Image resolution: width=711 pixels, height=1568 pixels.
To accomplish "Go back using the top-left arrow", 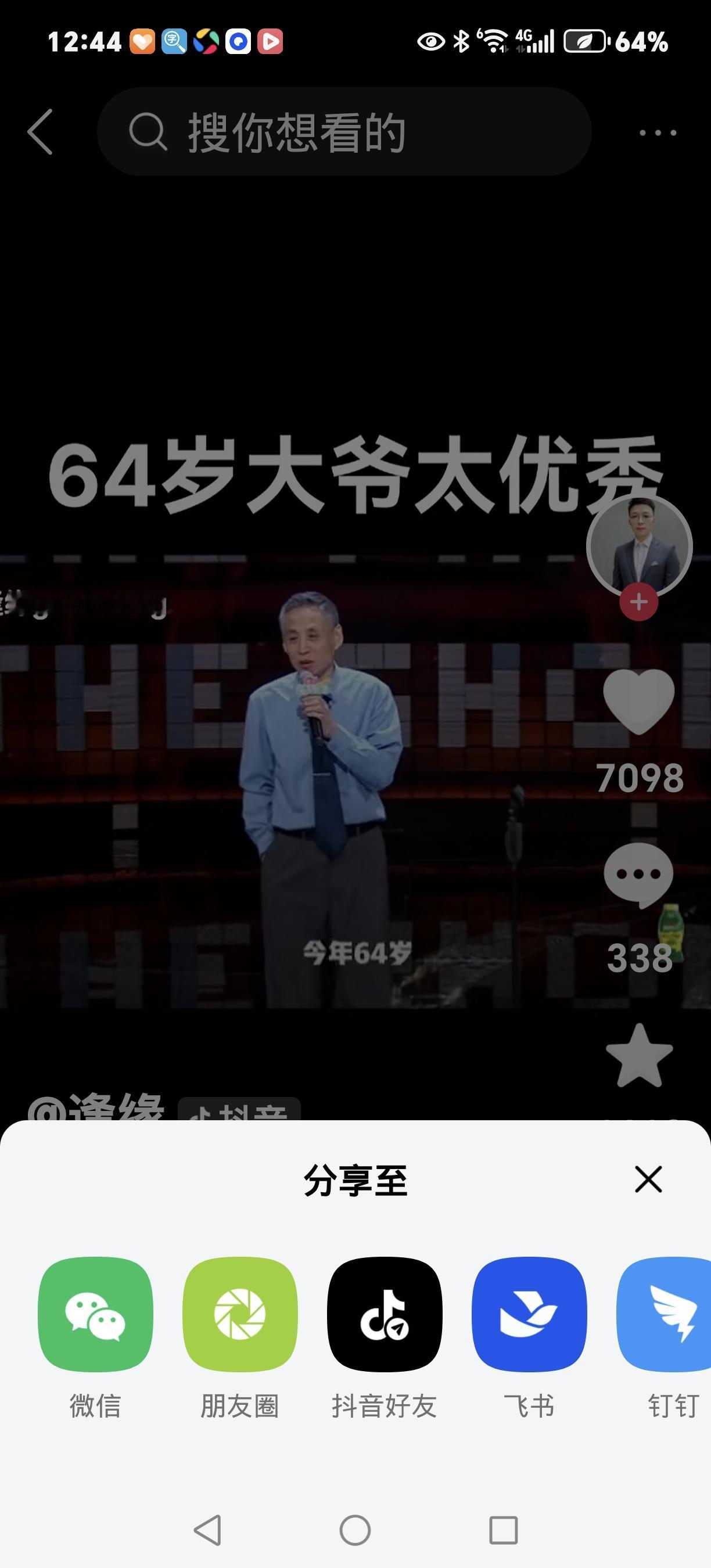I will pyautogui.click(x=40, y=132).
